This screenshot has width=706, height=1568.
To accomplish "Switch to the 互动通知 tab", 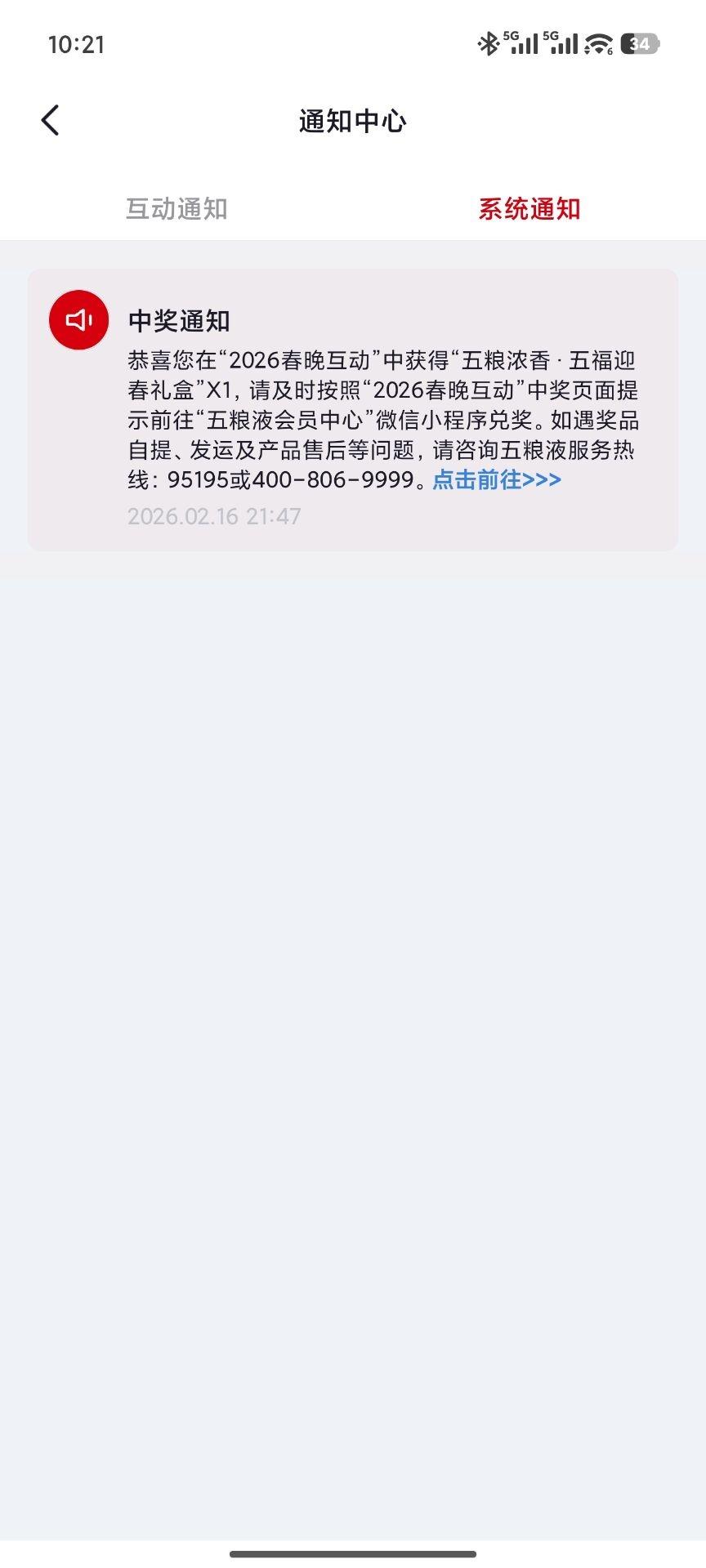I will 176,209.
